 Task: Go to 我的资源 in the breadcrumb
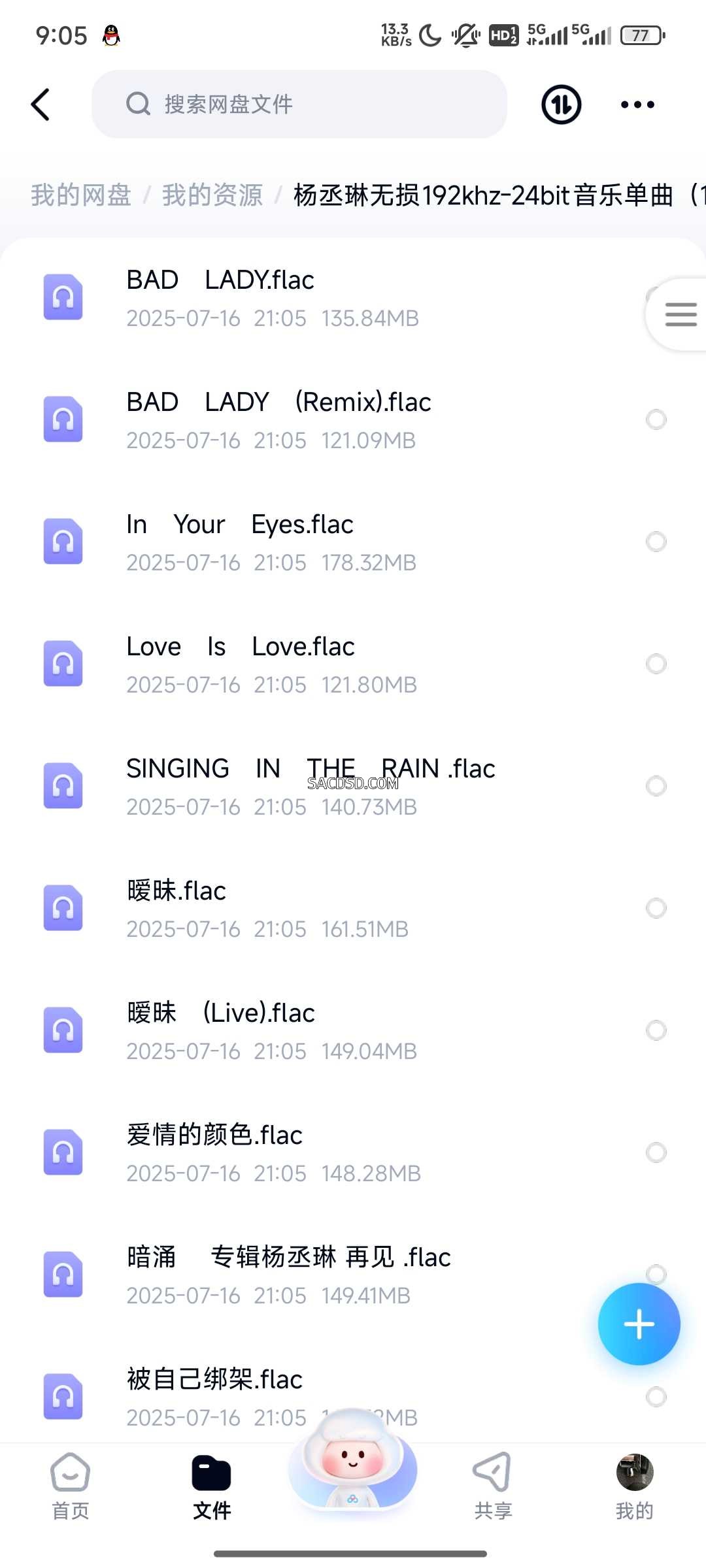click(212, 195)
